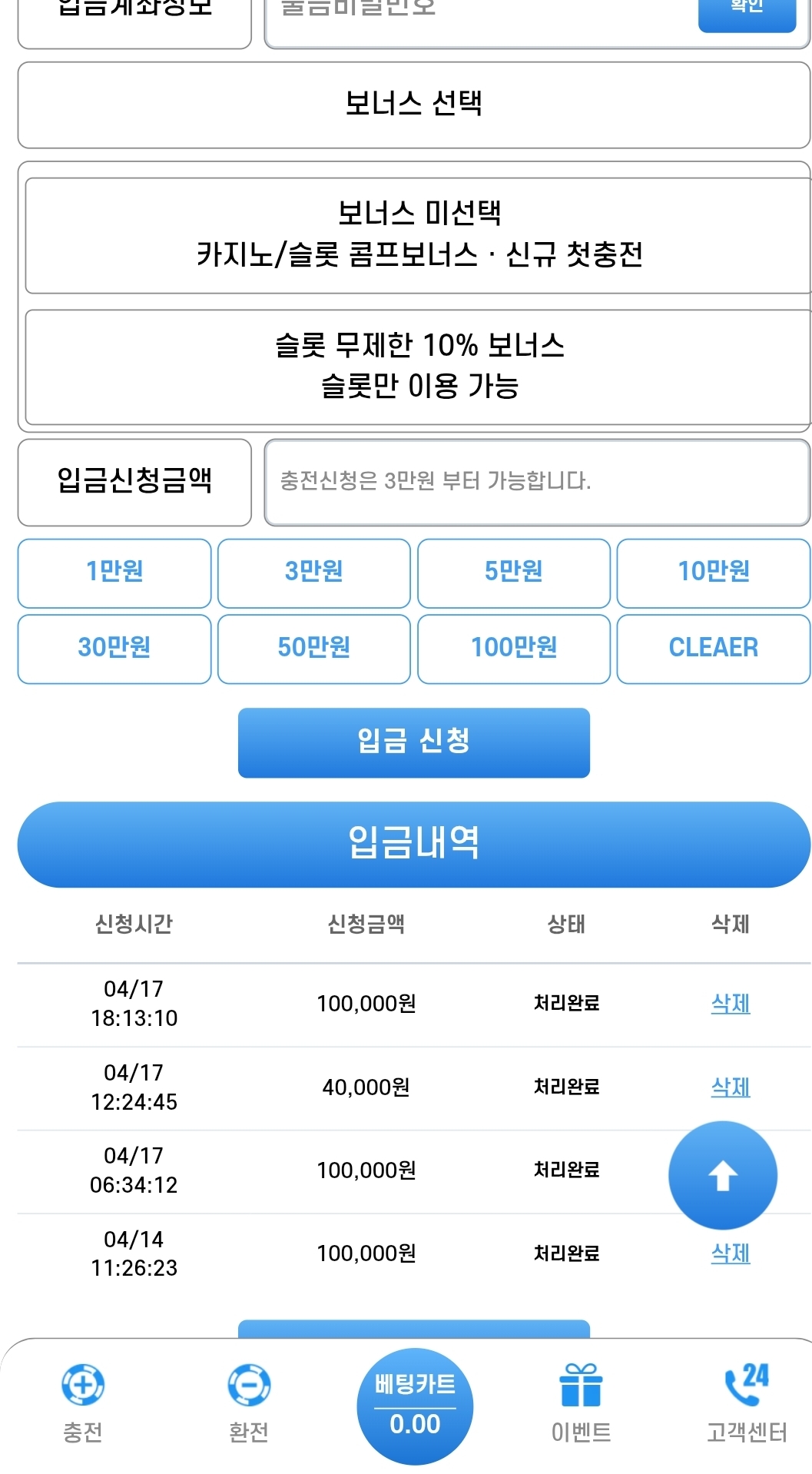This screenshot has height=1474, width=812.
Task: Tap the 30만원 amount button
Action: (114, 649)
